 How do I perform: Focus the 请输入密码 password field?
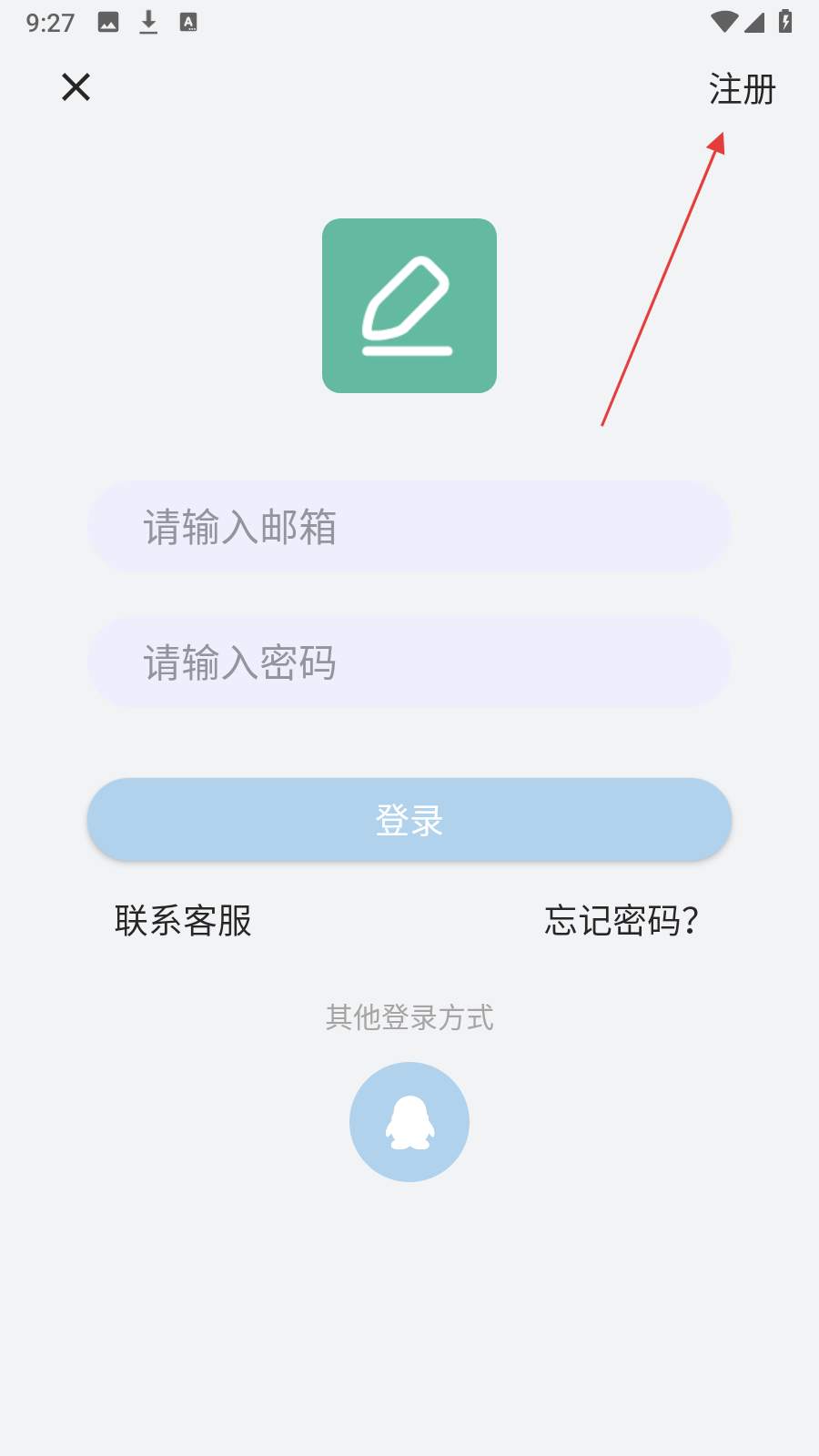point(409,662)
